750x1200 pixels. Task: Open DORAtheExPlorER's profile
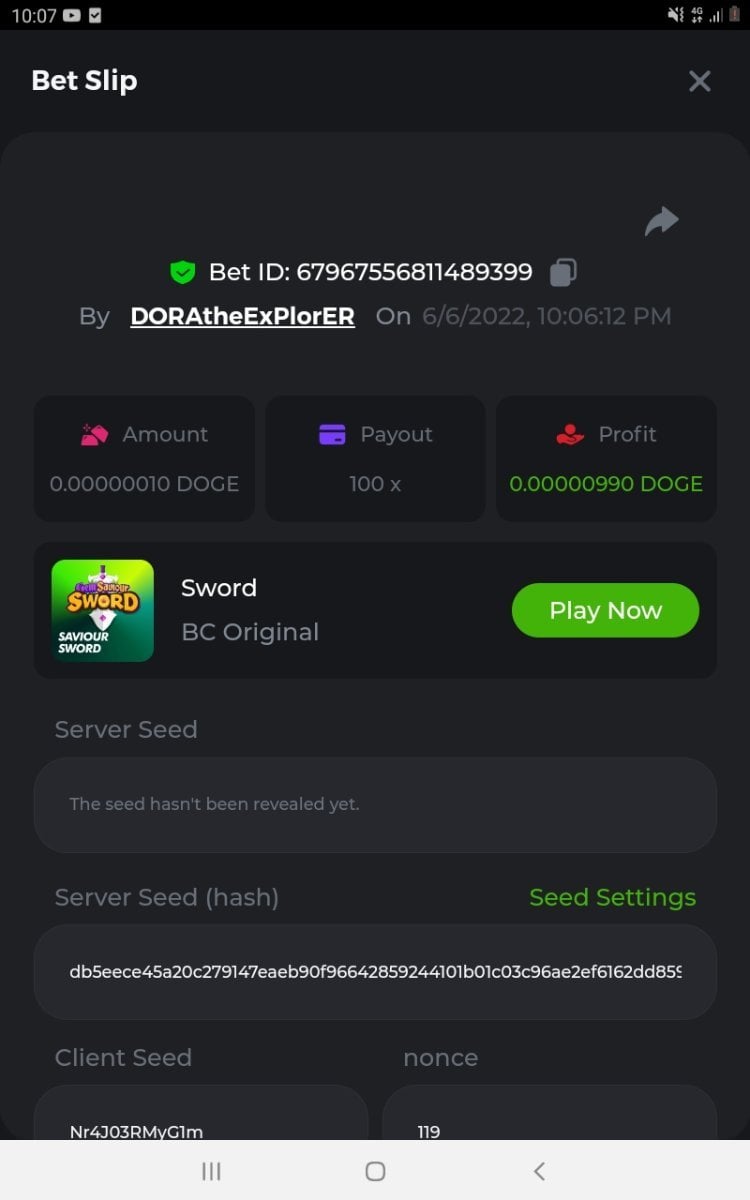click(x=242, y=316)
